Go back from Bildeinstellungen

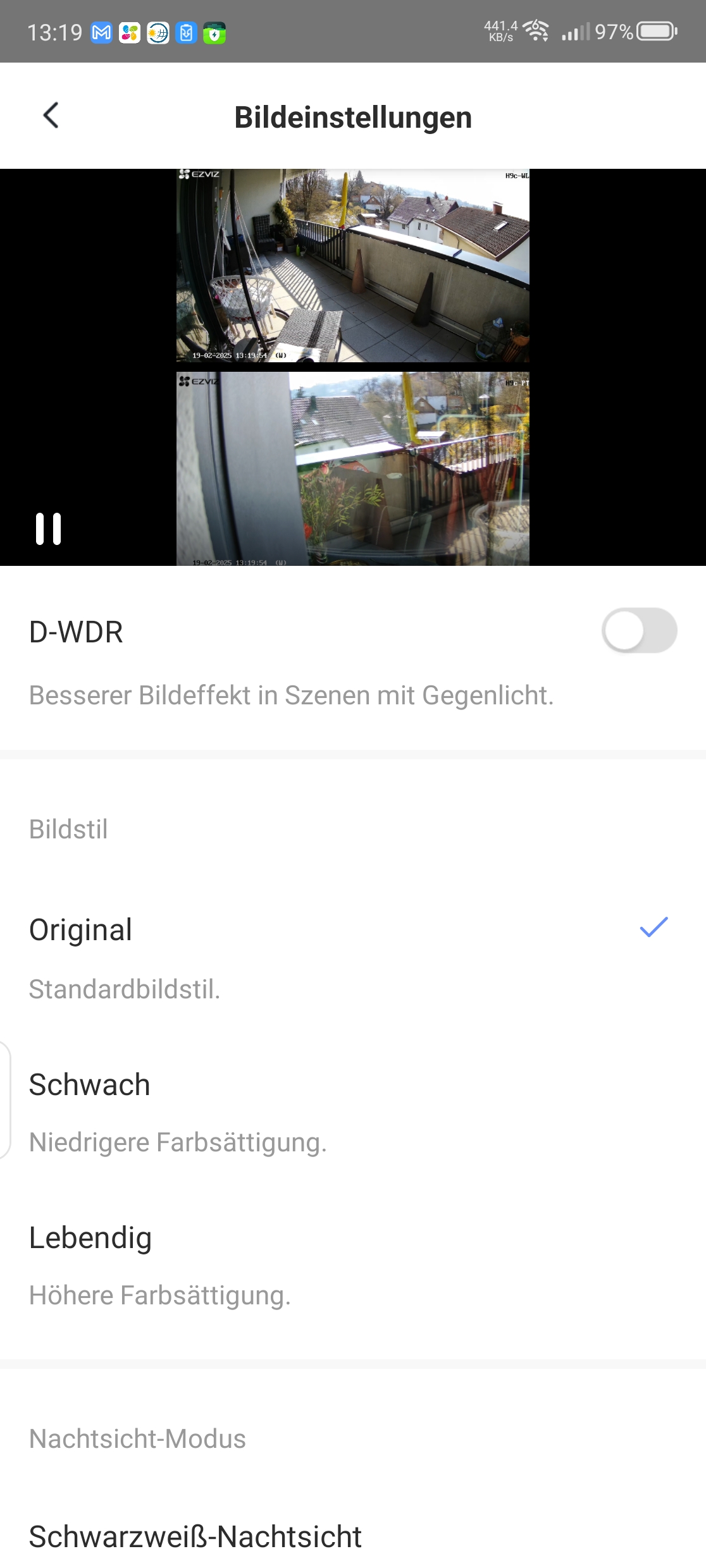pyautogui.click(x=51, y=116)
